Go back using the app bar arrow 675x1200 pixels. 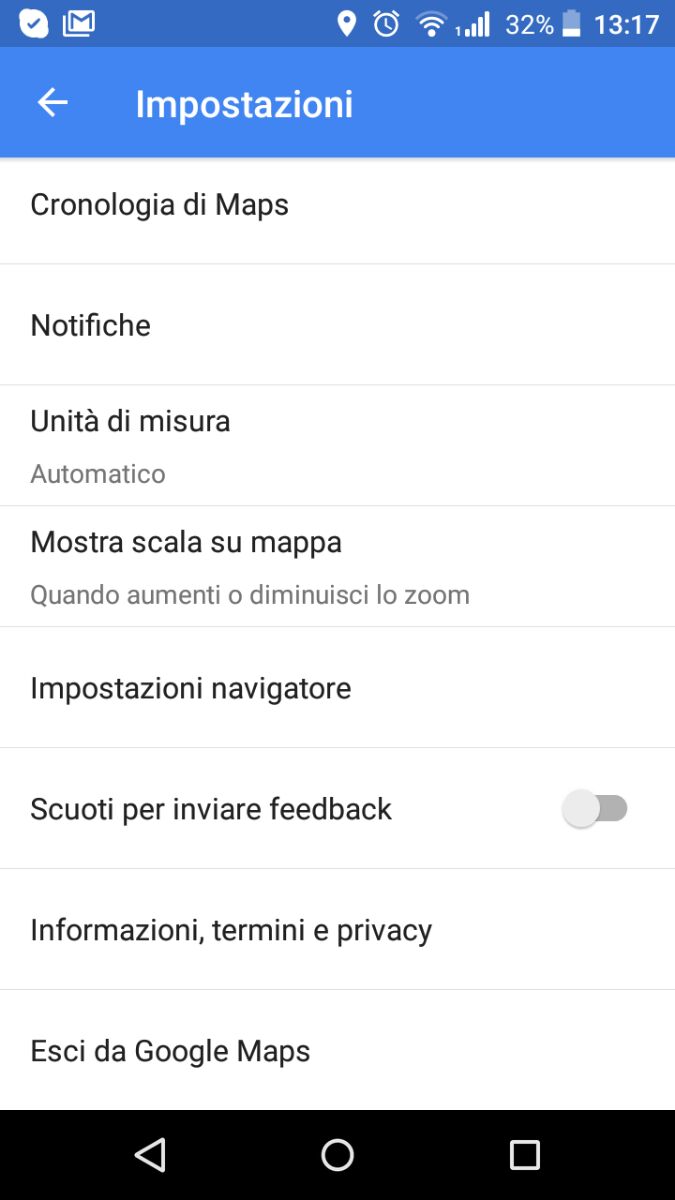coord(52,102)
